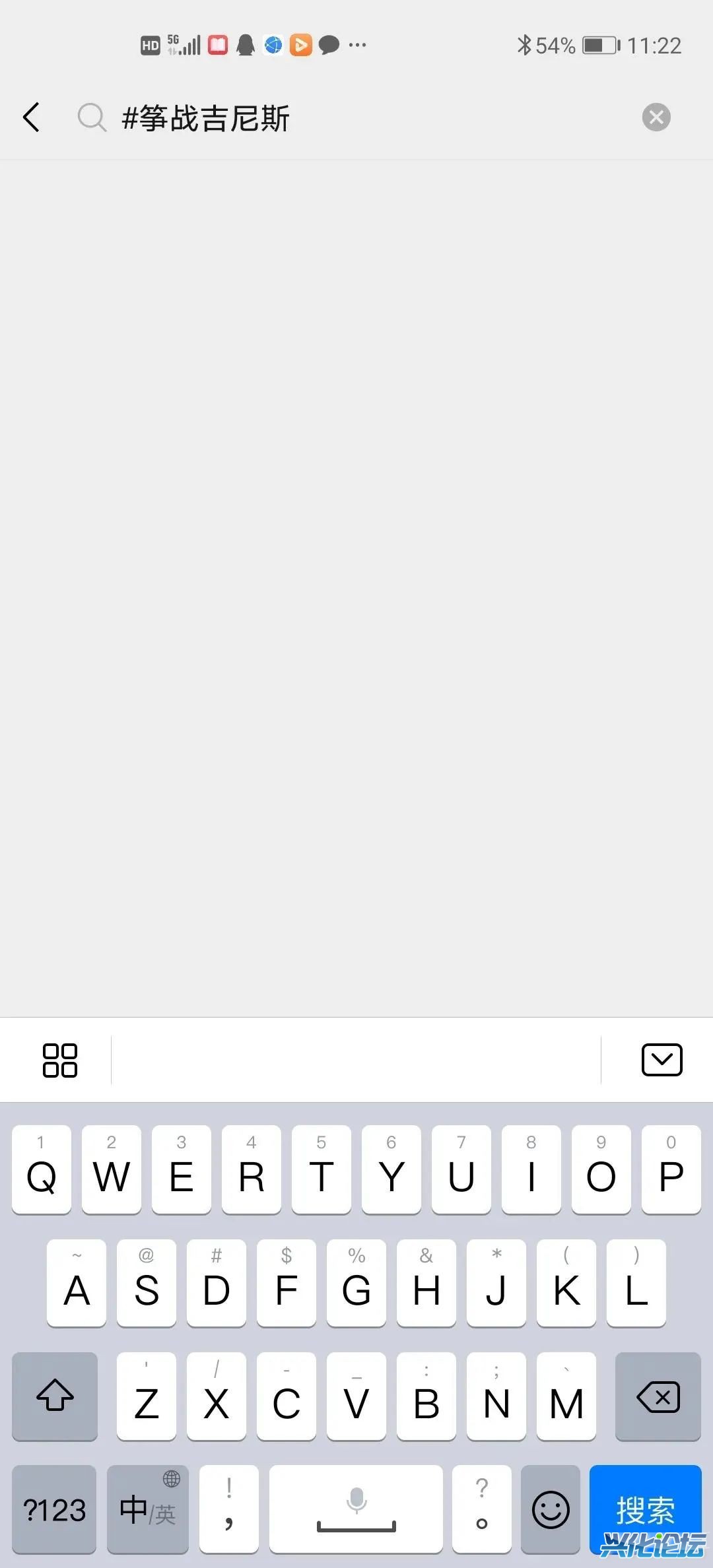
Task: Delete a character with the backspace key
Action: [658, 1396]
